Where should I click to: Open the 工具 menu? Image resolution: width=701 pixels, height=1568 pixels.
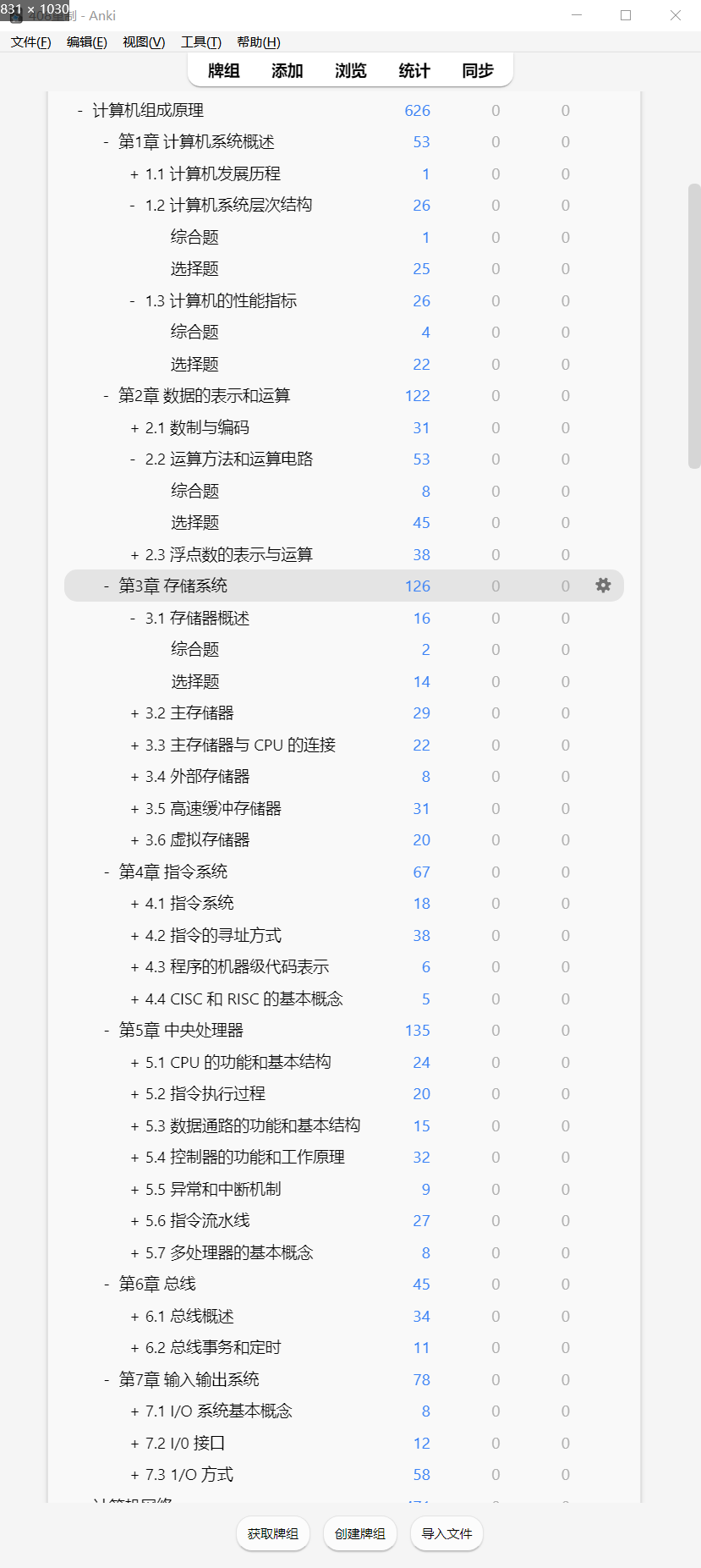pyautogui.click(x=201, y=42)
